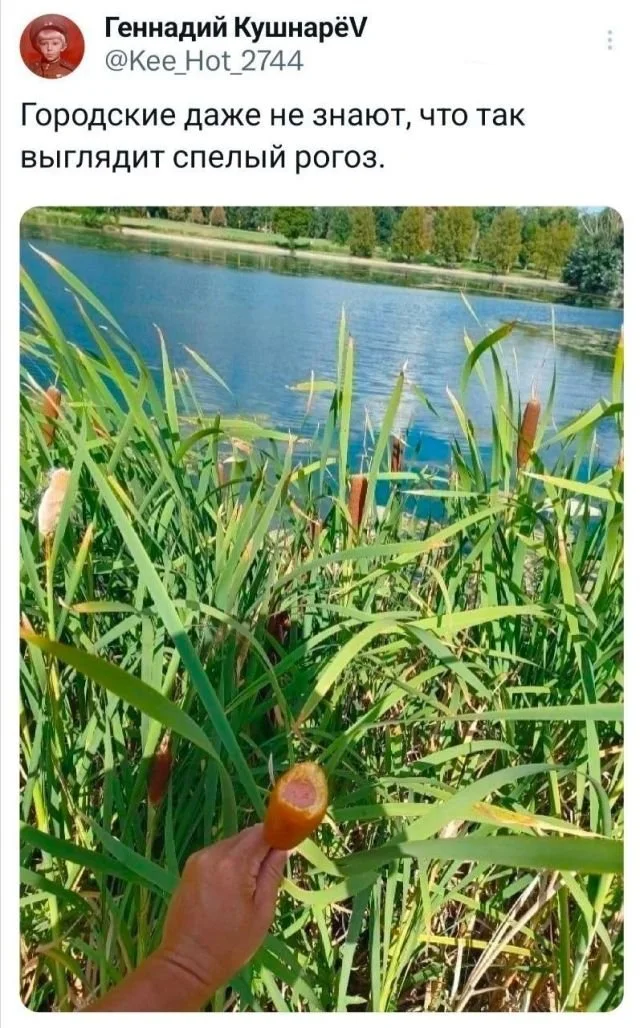View the cattail photo in full screen

[x=321, y=607]
